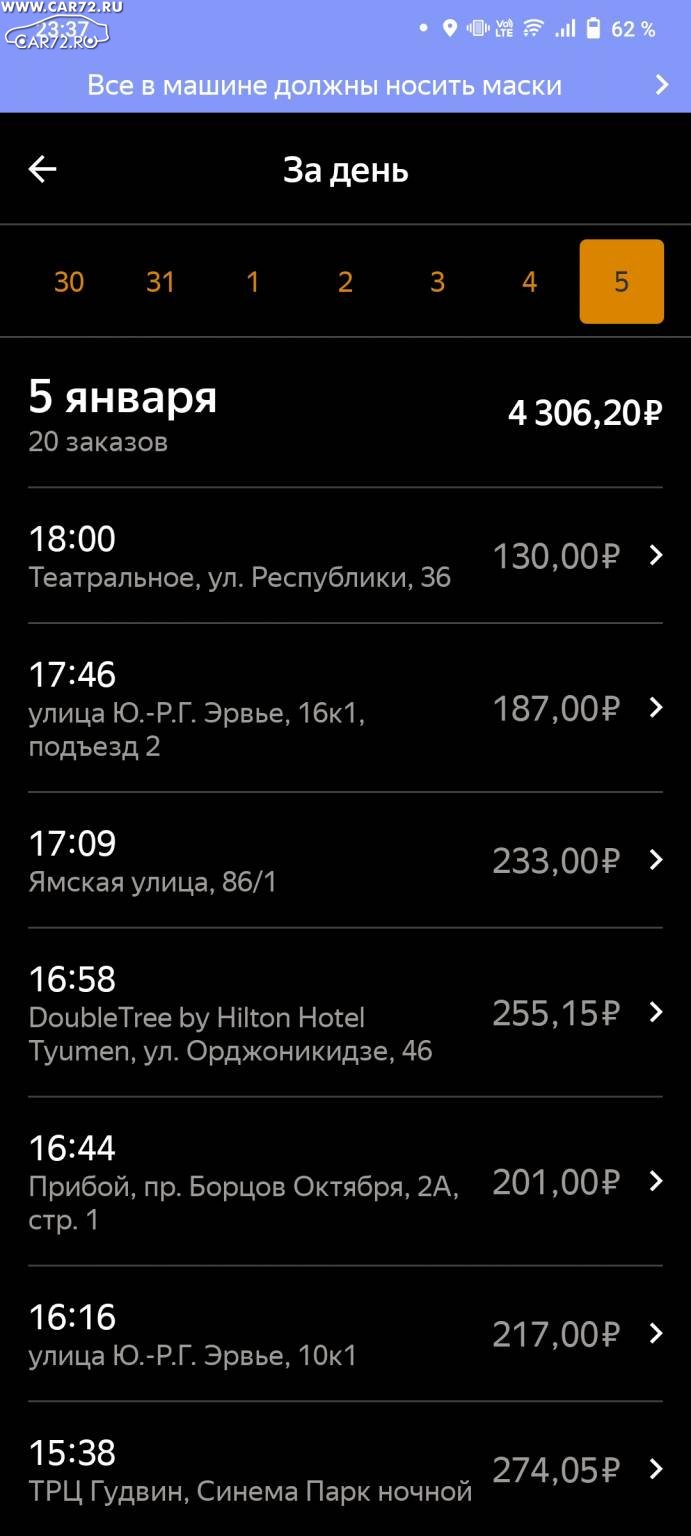Go back using the top-left arrow
Screen dimensions: 691x1536
[42, 169]
